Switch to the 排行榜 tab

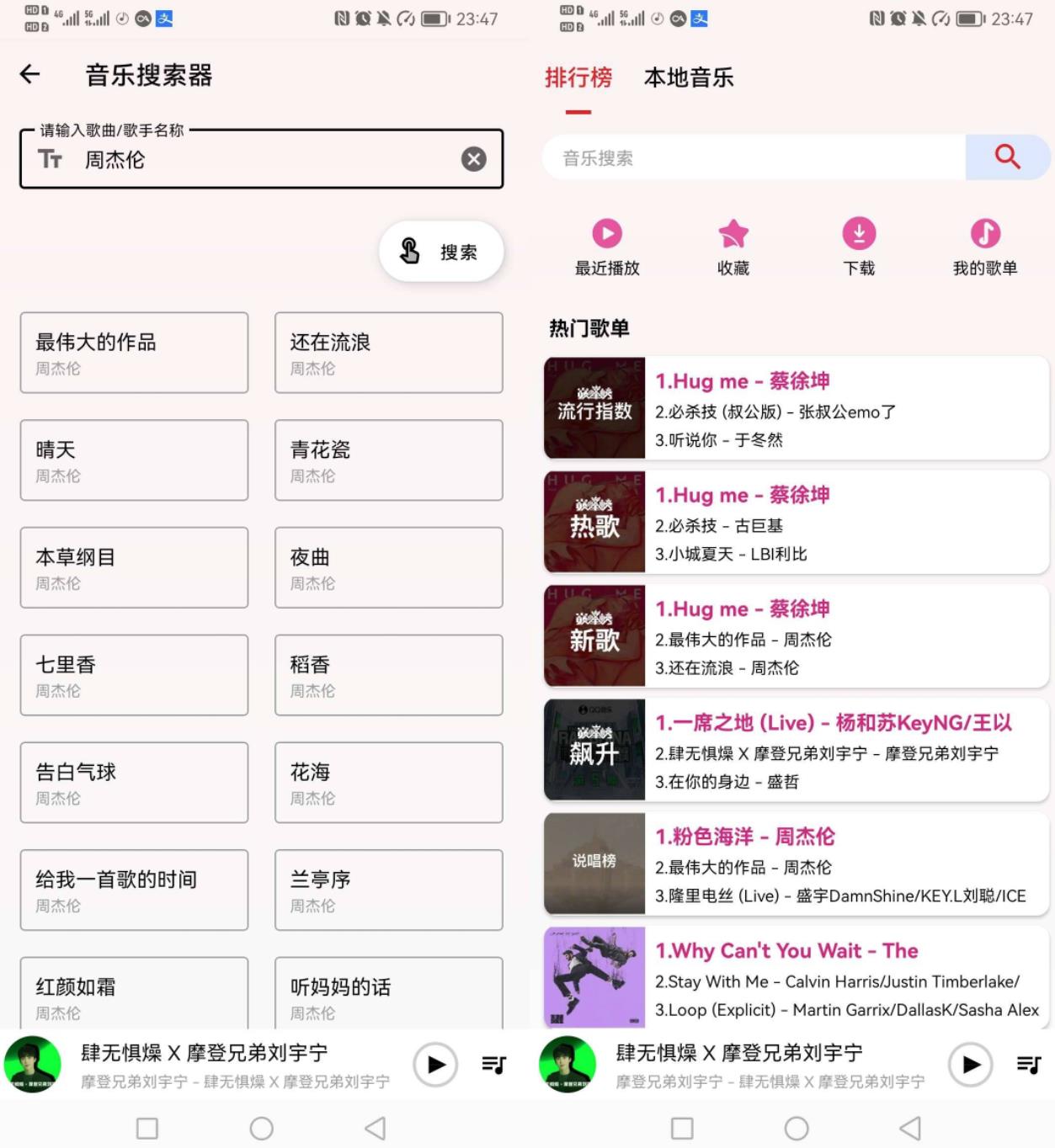point(578,78)
